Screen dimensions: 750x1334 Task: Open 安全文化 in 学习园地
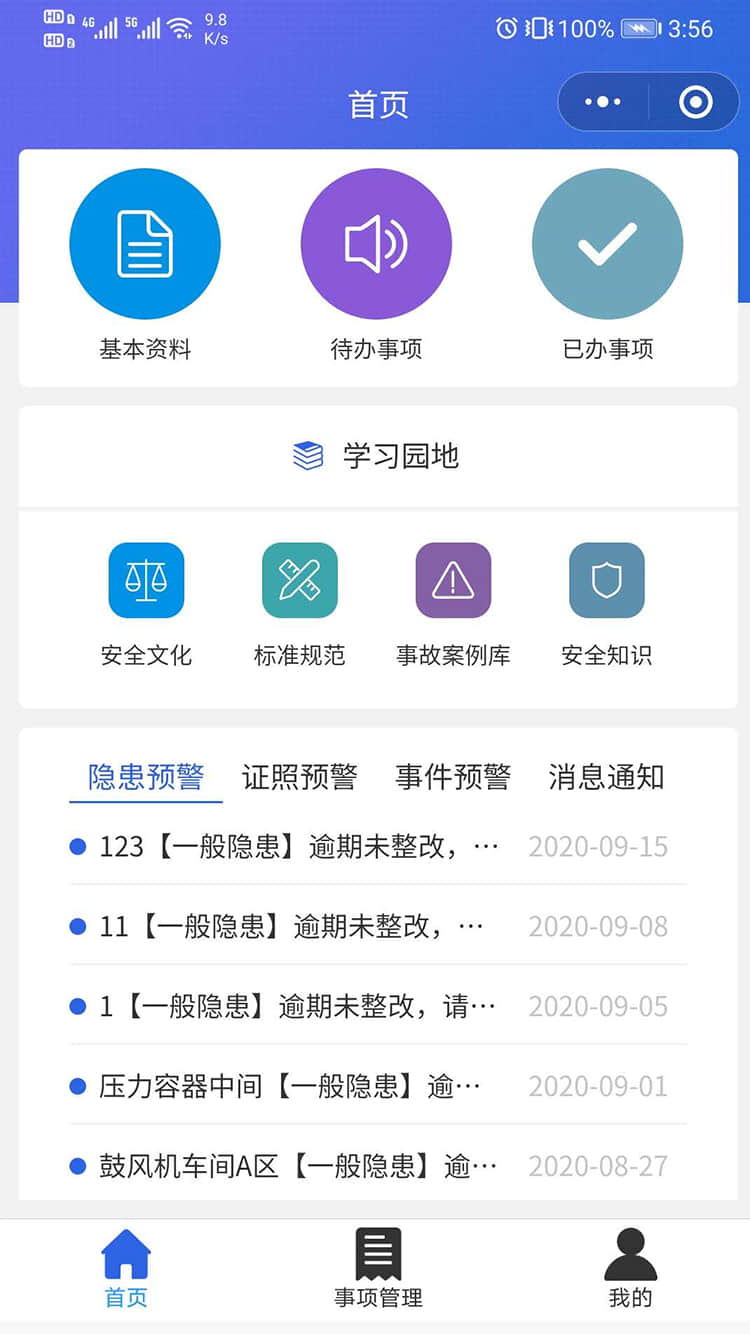tap(146, 605)
